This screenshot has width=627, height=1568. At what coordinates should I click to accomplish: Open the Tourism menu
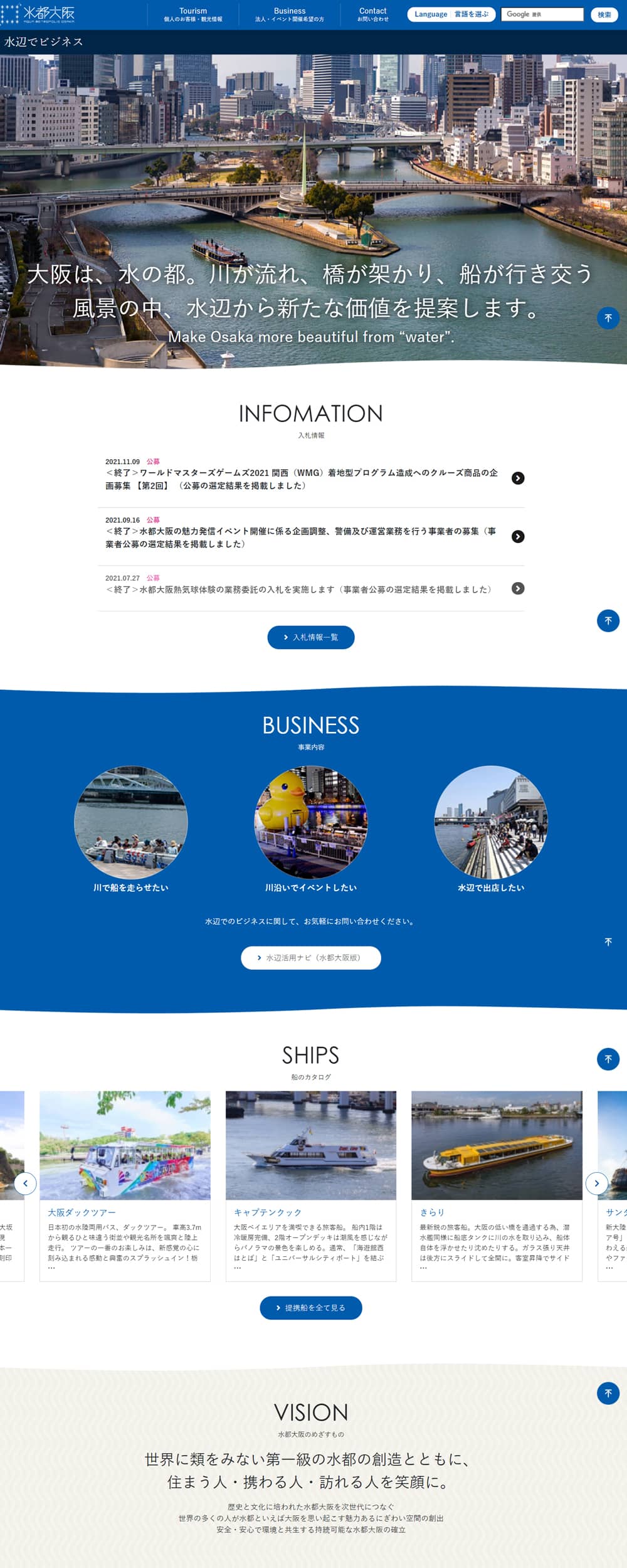tap(192, 14)
